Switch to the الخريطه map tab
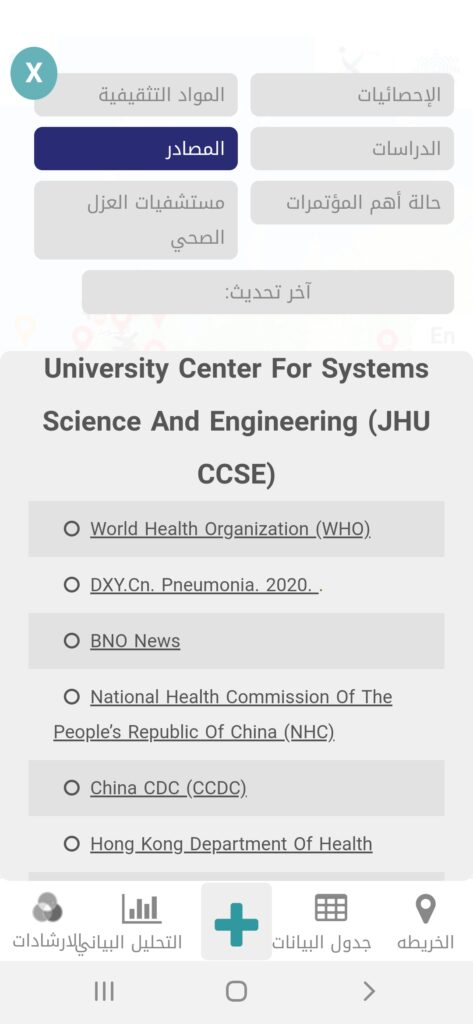This screenshot has height=1024, width=473. coord(425,921)
